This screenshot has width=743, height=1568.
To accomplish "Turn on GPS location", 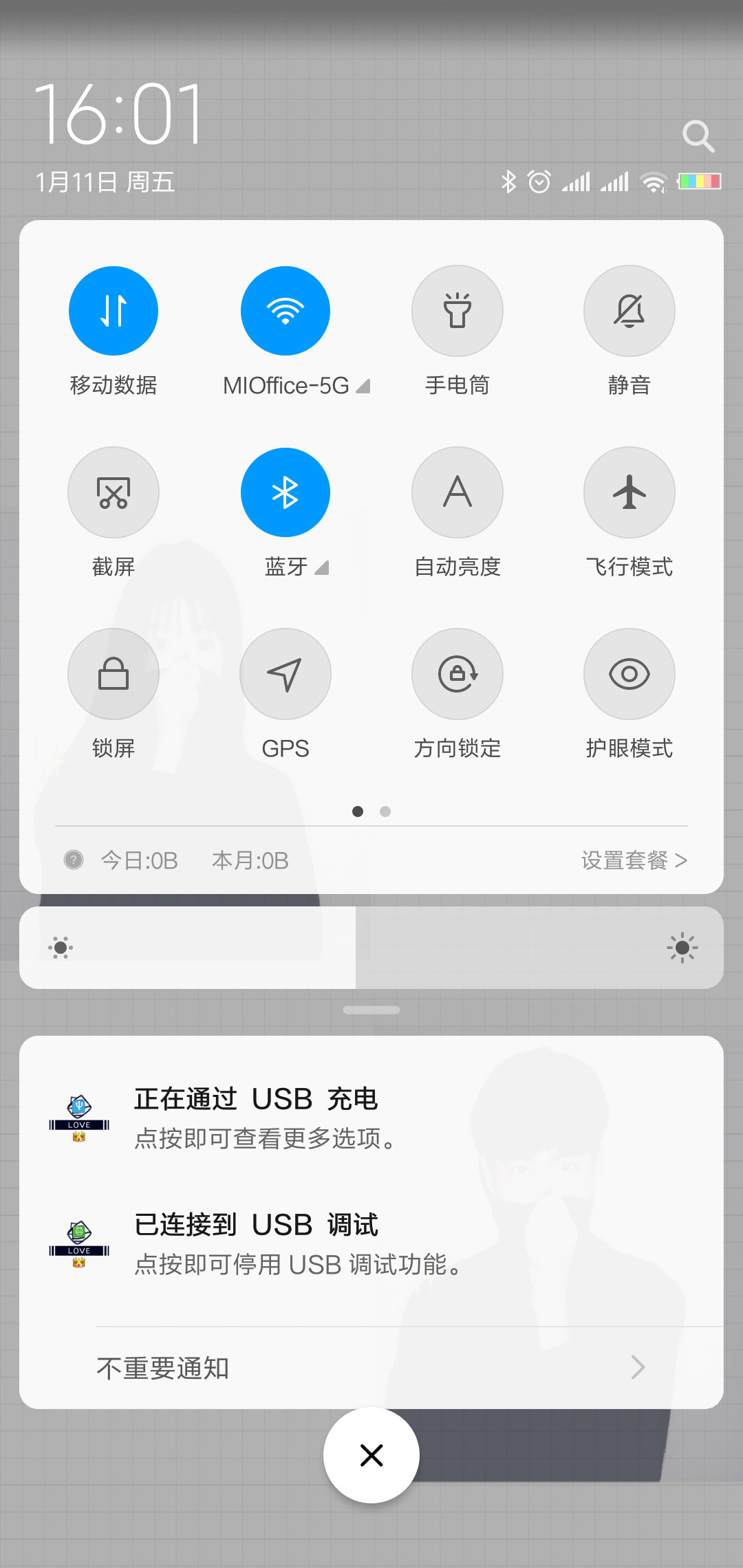I will [286, 674].
